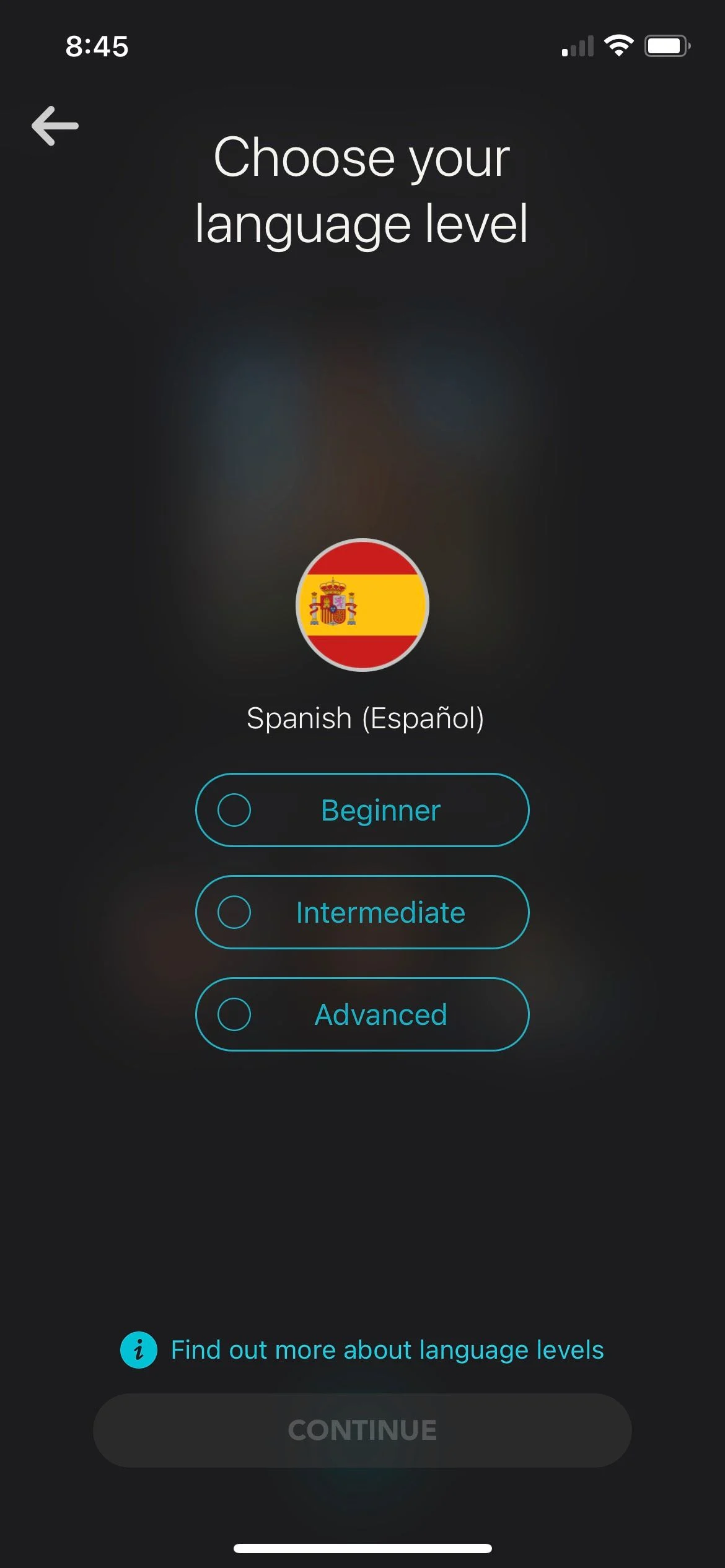
Task: Pick the Advanced level
Action: click(x=362, y=1014)
